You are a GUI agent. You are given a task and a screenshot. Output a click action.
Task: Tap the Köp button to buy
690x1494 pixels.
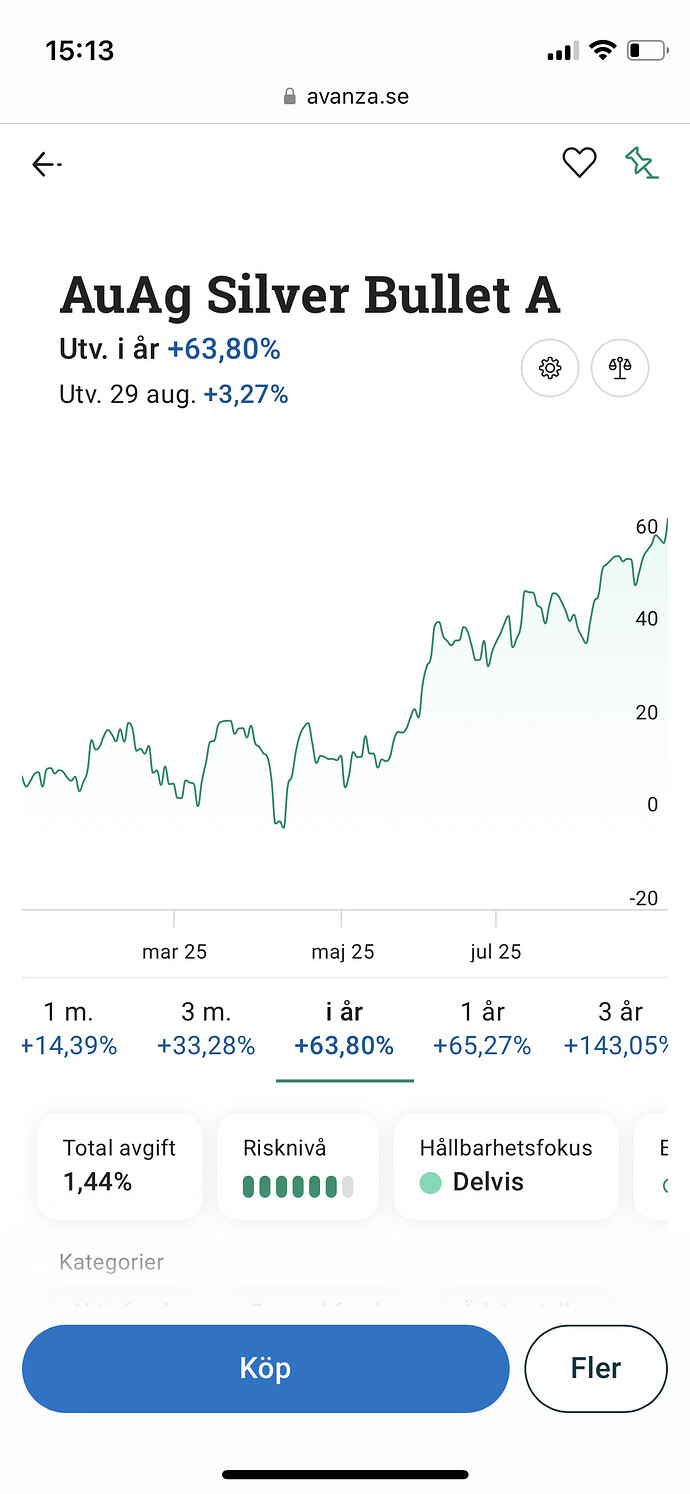266,1368
